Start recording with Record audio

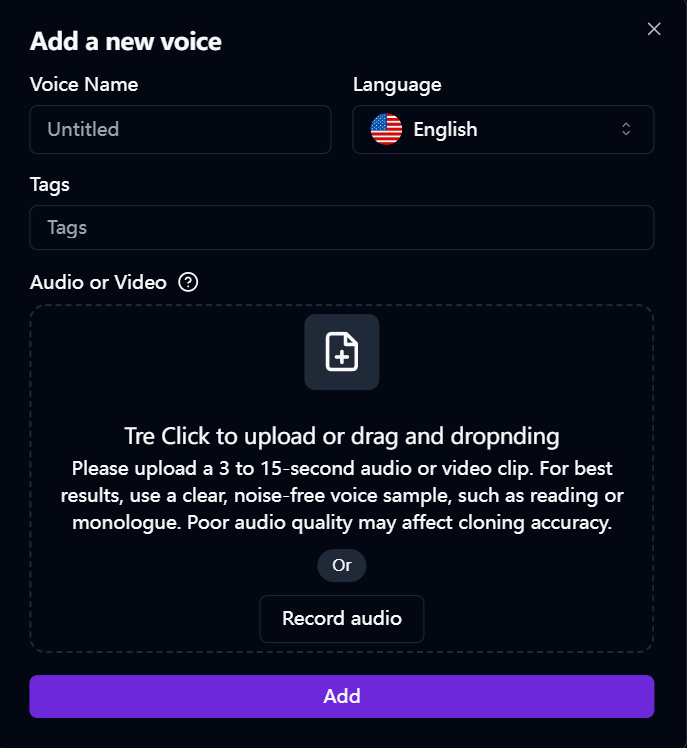[x=342, y=618]
